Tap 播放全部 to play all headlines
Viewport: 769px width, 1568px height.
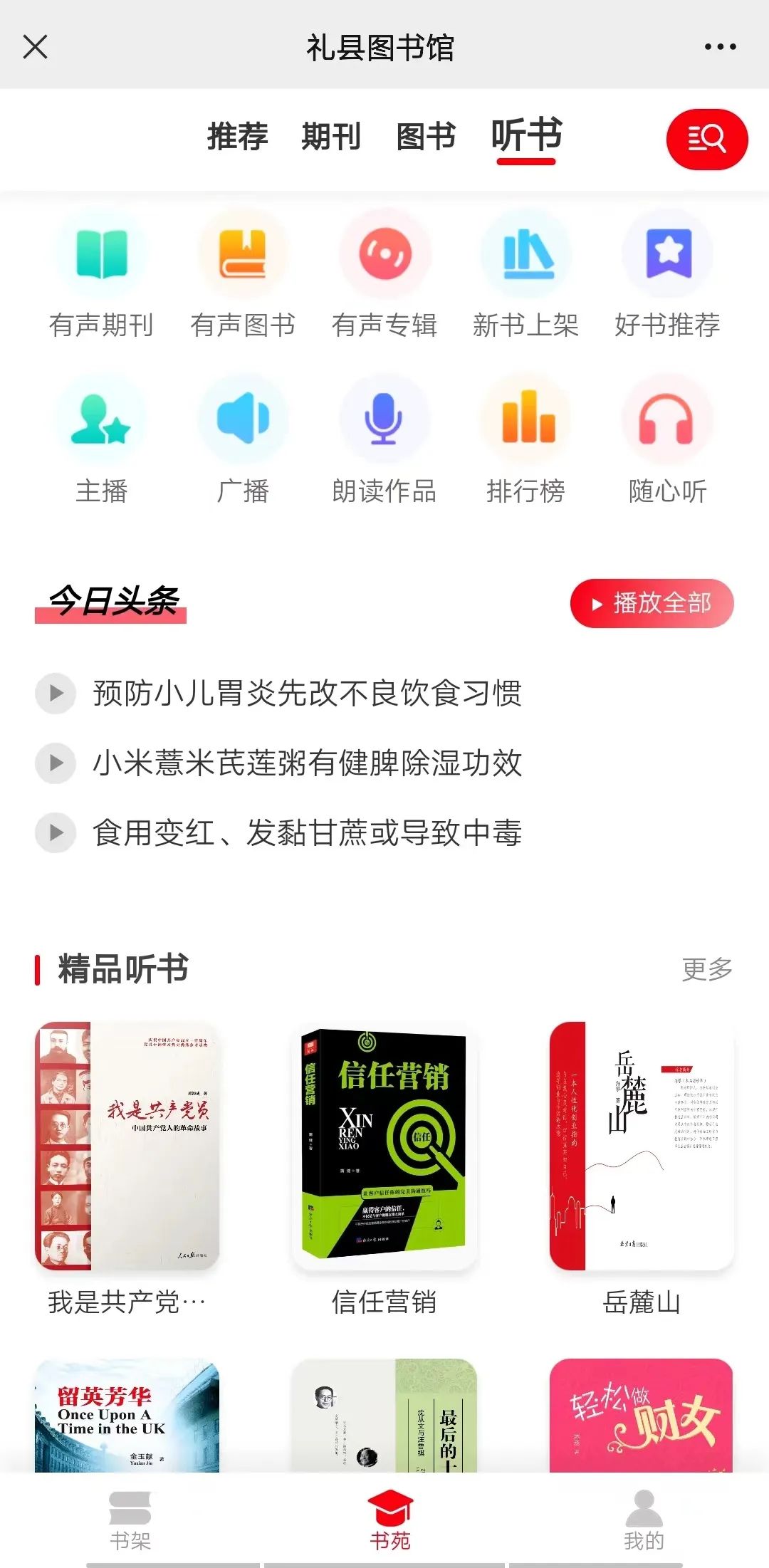652,603
